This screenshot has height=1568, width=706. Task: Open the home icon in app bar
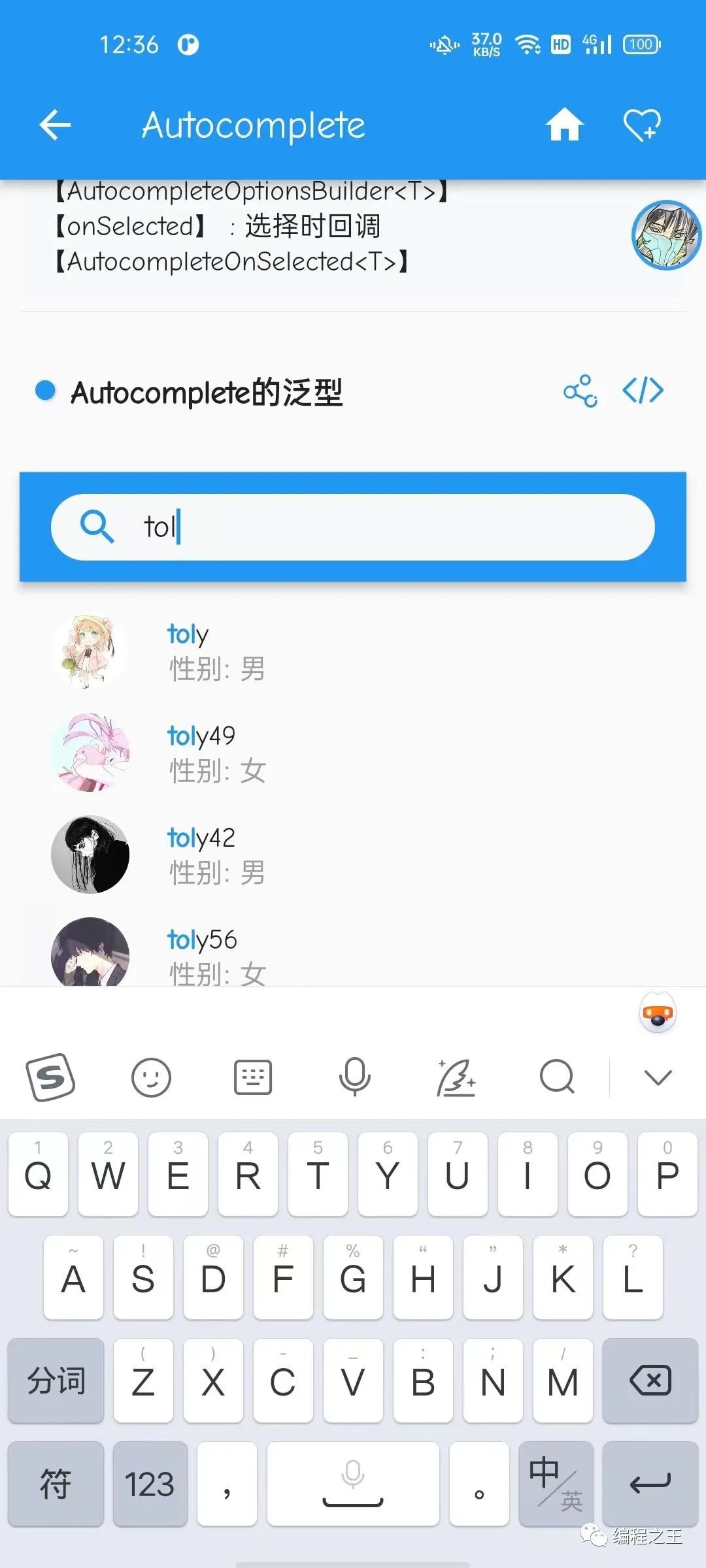pos(564,125)
